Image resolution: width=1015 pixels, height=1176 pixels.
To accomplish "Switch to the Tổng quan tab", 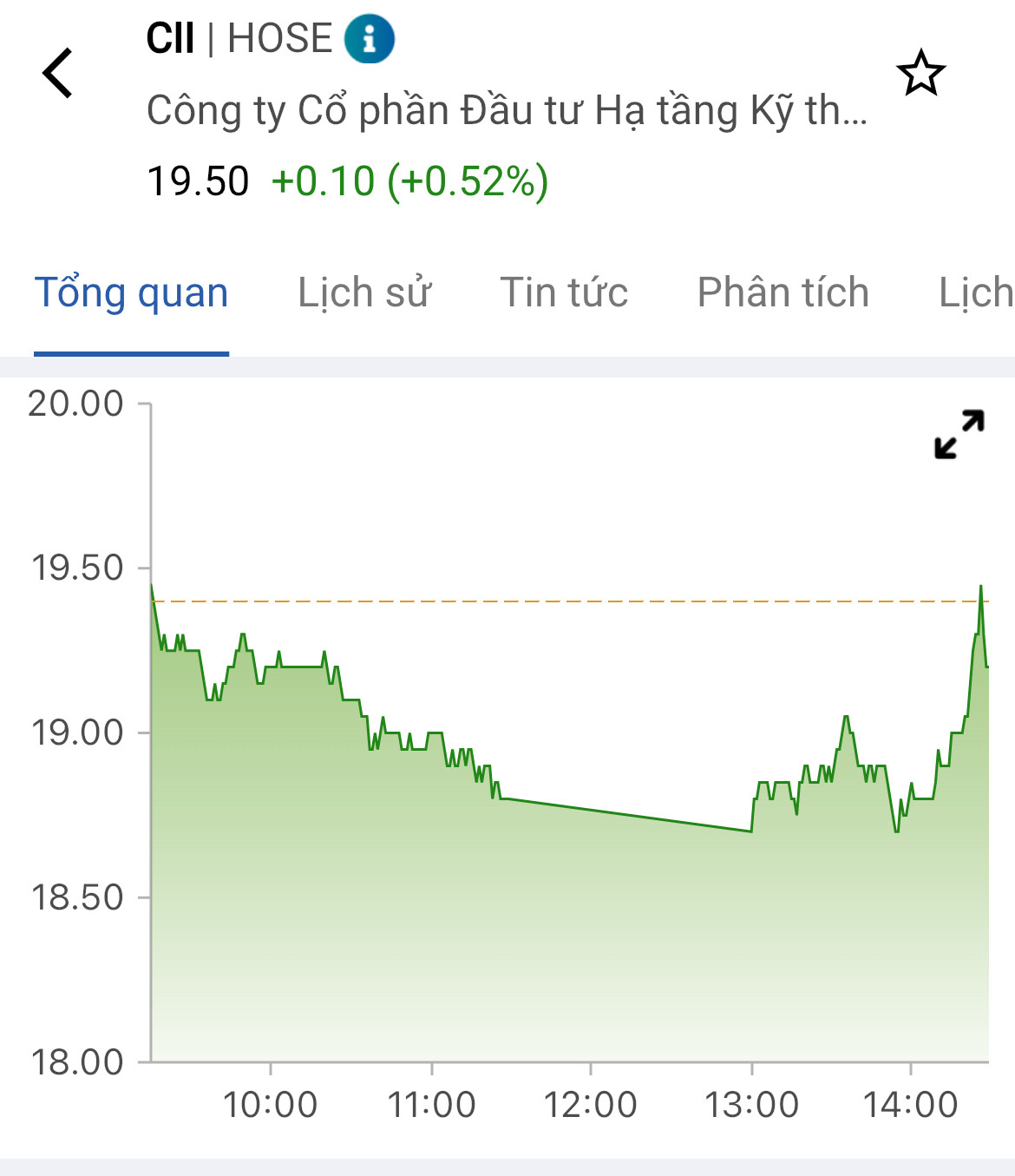I will (131, 293).
